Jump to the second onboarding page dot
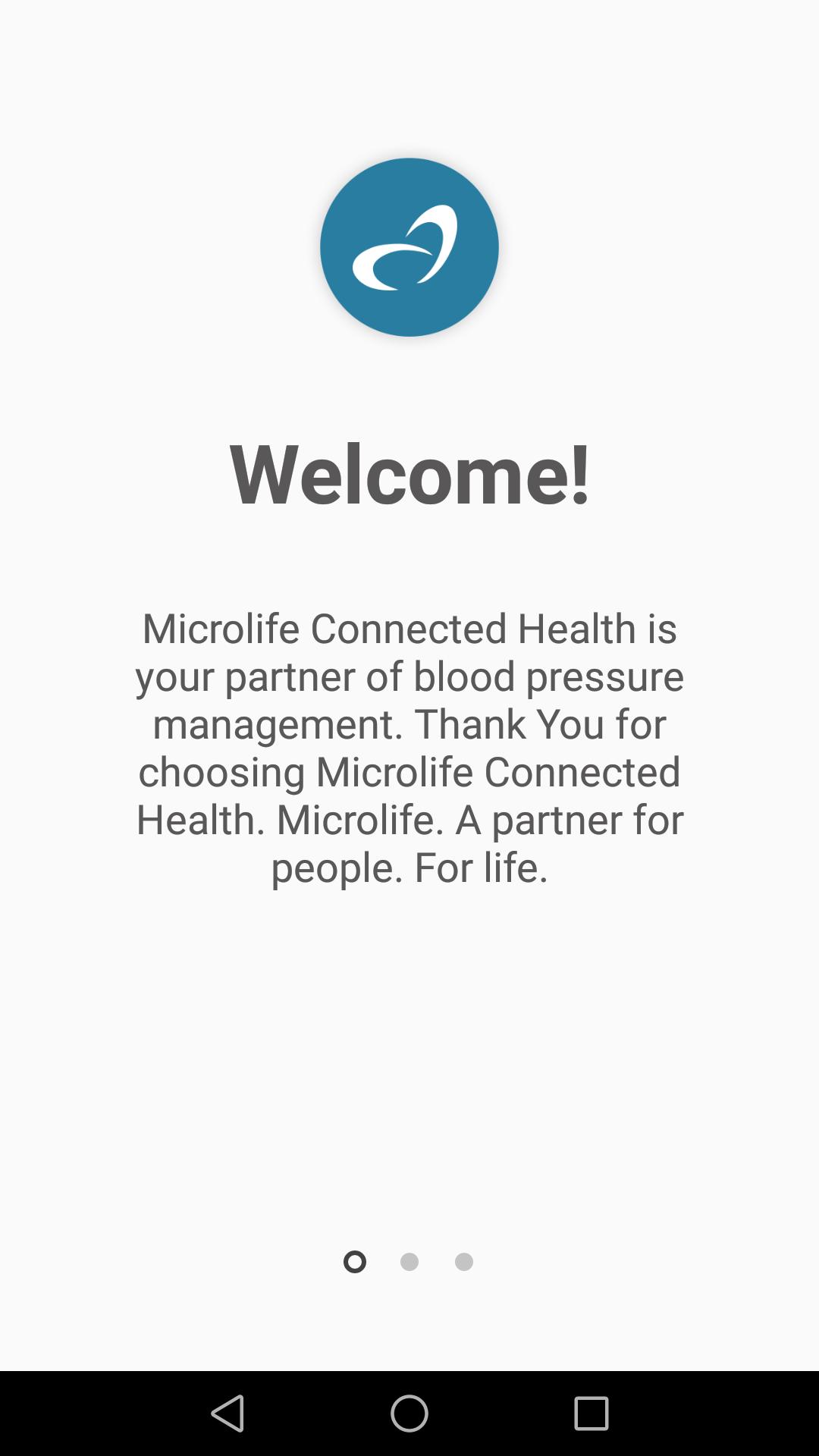 pyautogui.click(x=409, y=1262)
